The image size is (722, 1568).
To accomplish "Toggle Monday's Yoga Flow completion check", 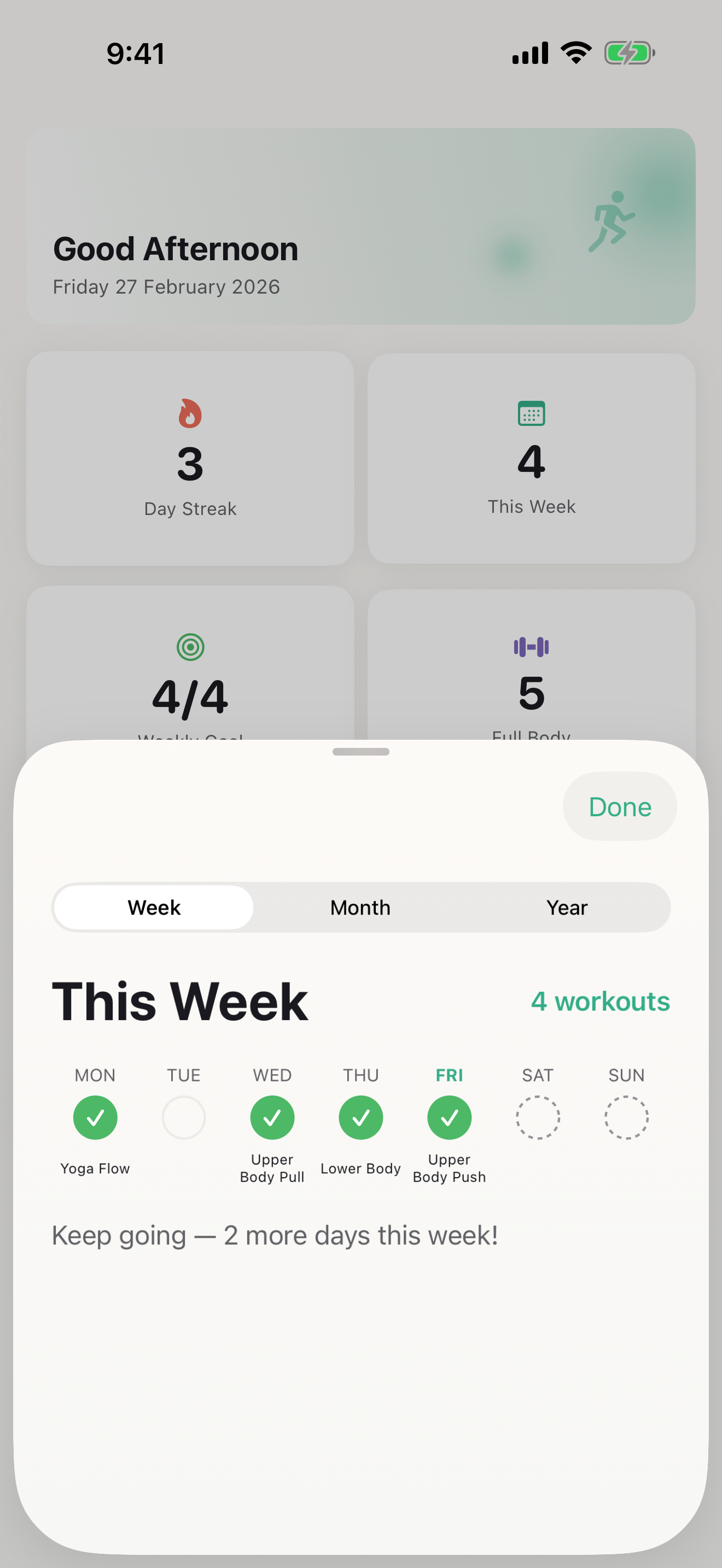I will tap(95, 1116).
